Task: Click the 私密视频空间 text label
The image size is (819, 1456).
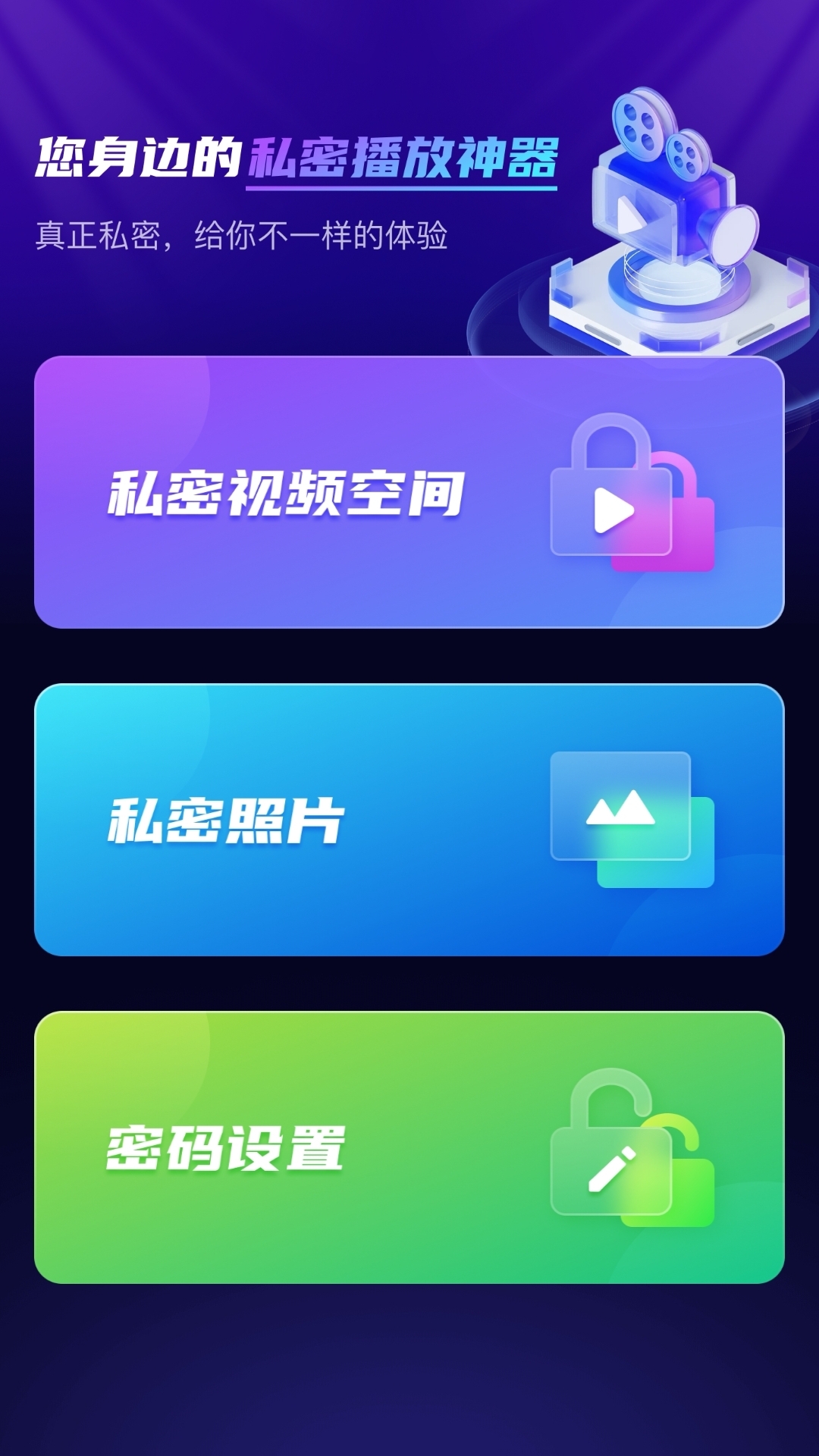Action: coord(288,493)
